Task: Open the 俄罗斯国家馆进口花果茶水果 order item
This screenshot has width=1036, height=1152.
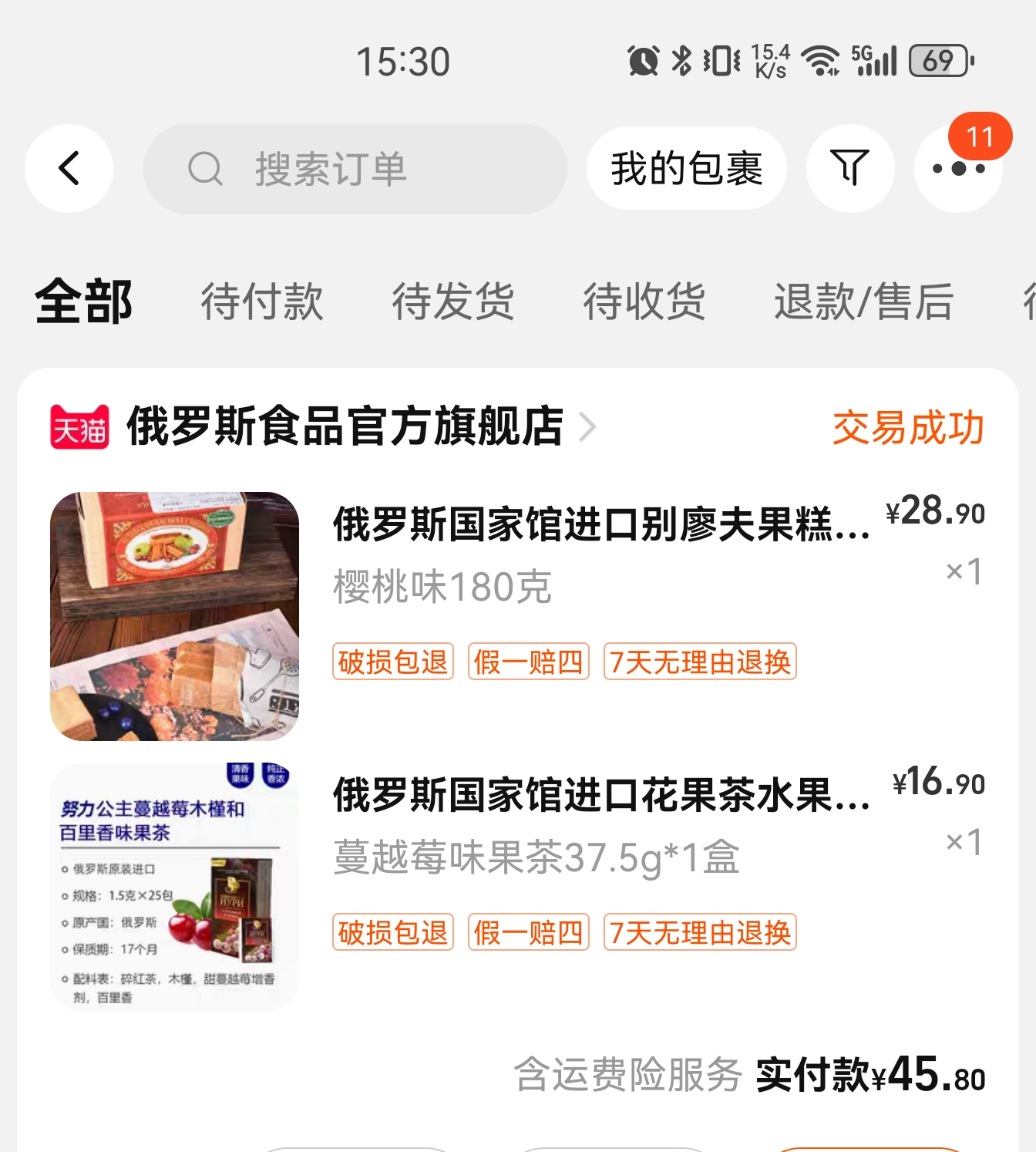Action: click(601, 796)
